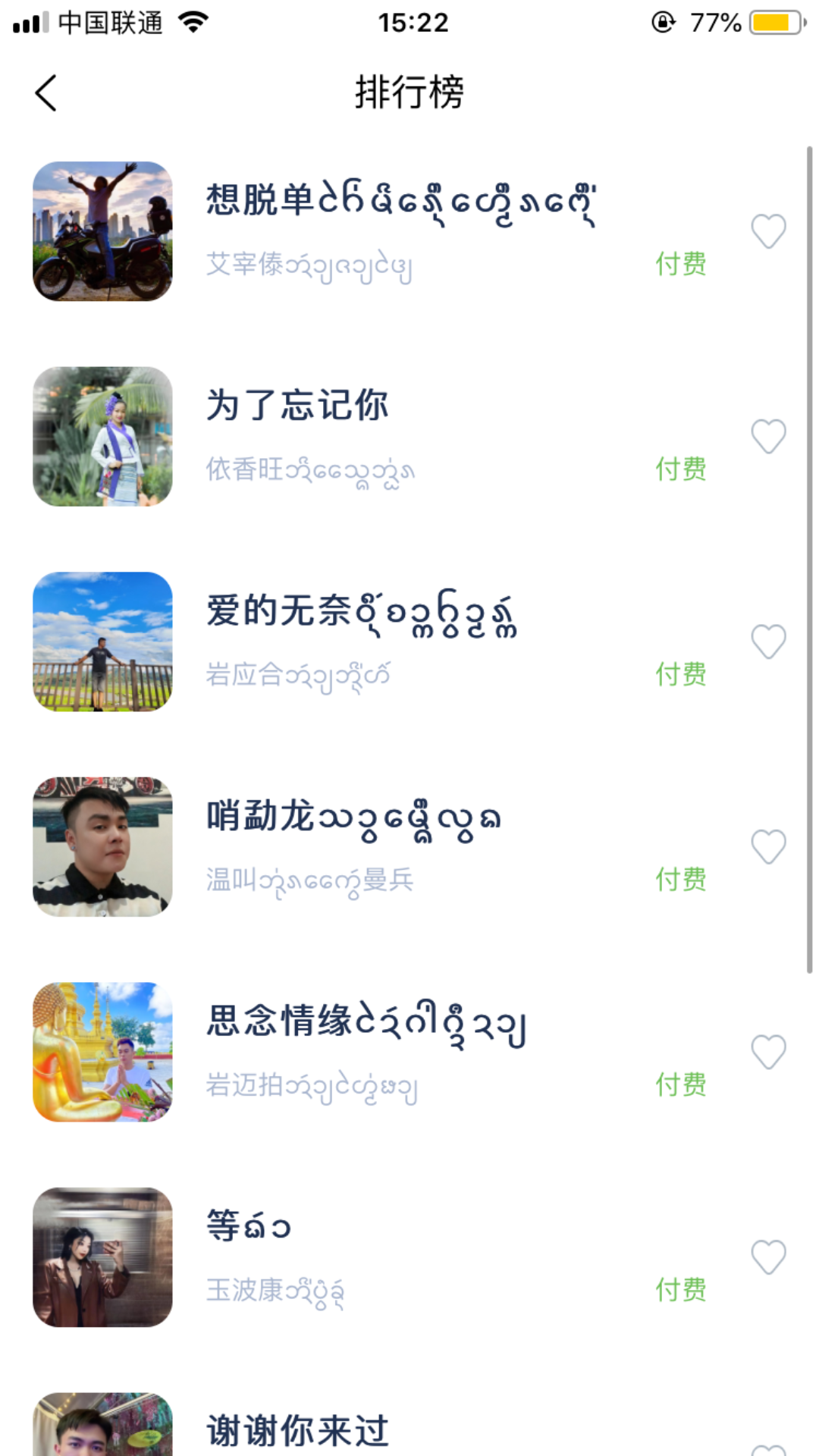Tap the heart icon beside 哨勐龙
This screenshot has width=819, height=1456.
pyautogui.click(x=769, y=844)
